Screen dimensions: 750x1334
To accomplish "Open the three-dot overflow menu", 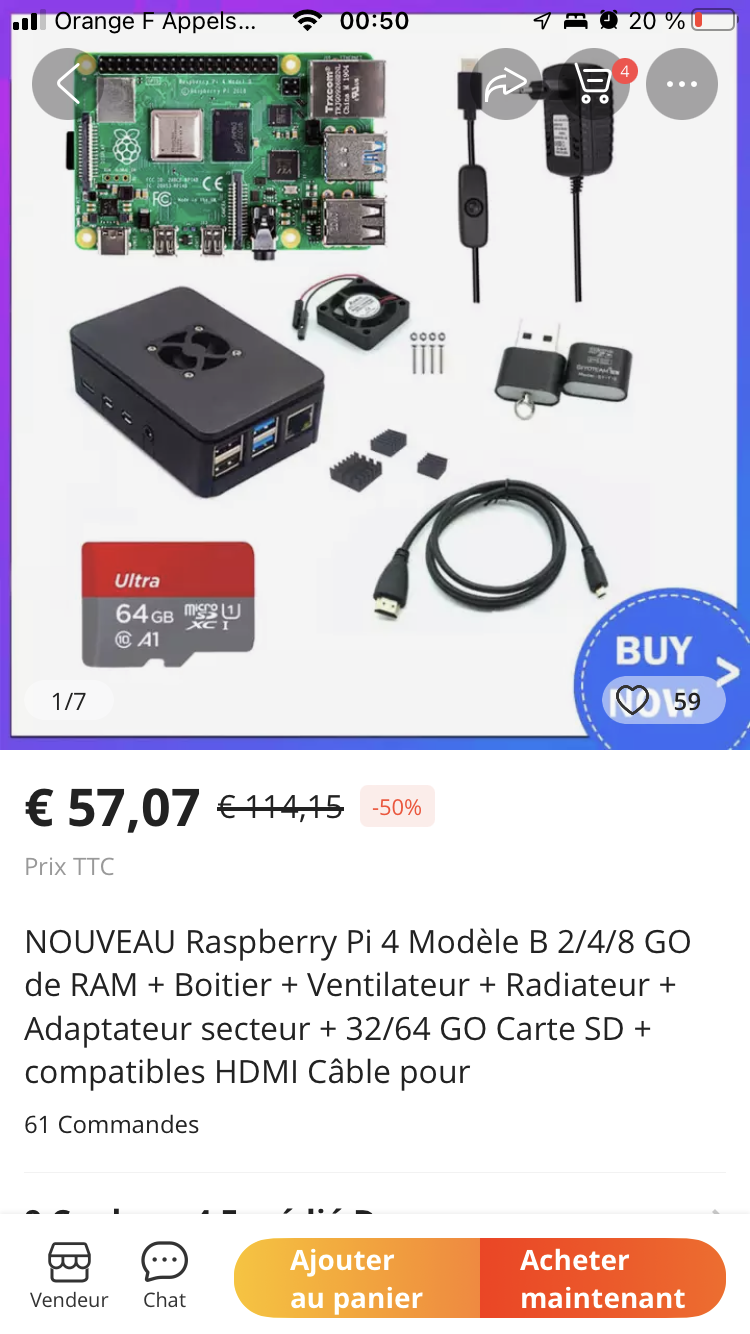I will (x=682, y=85).
